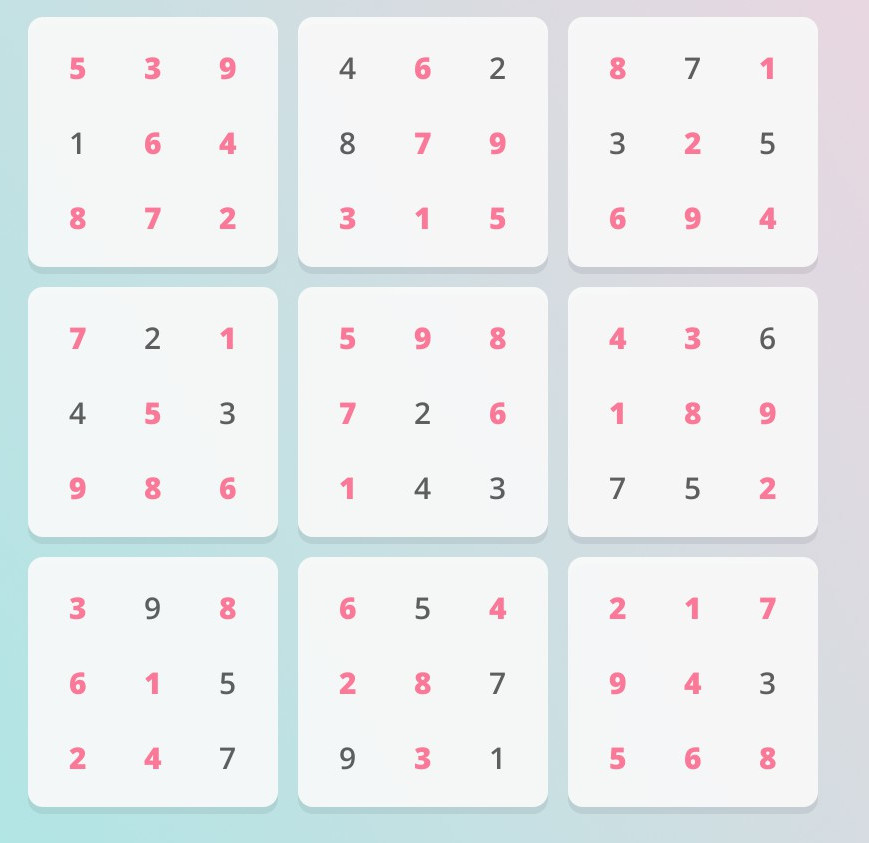This screenshot has width=869, height=843.
Task: Tap the gray 2 between pink 7 and 1
Action: pos(152,339)
